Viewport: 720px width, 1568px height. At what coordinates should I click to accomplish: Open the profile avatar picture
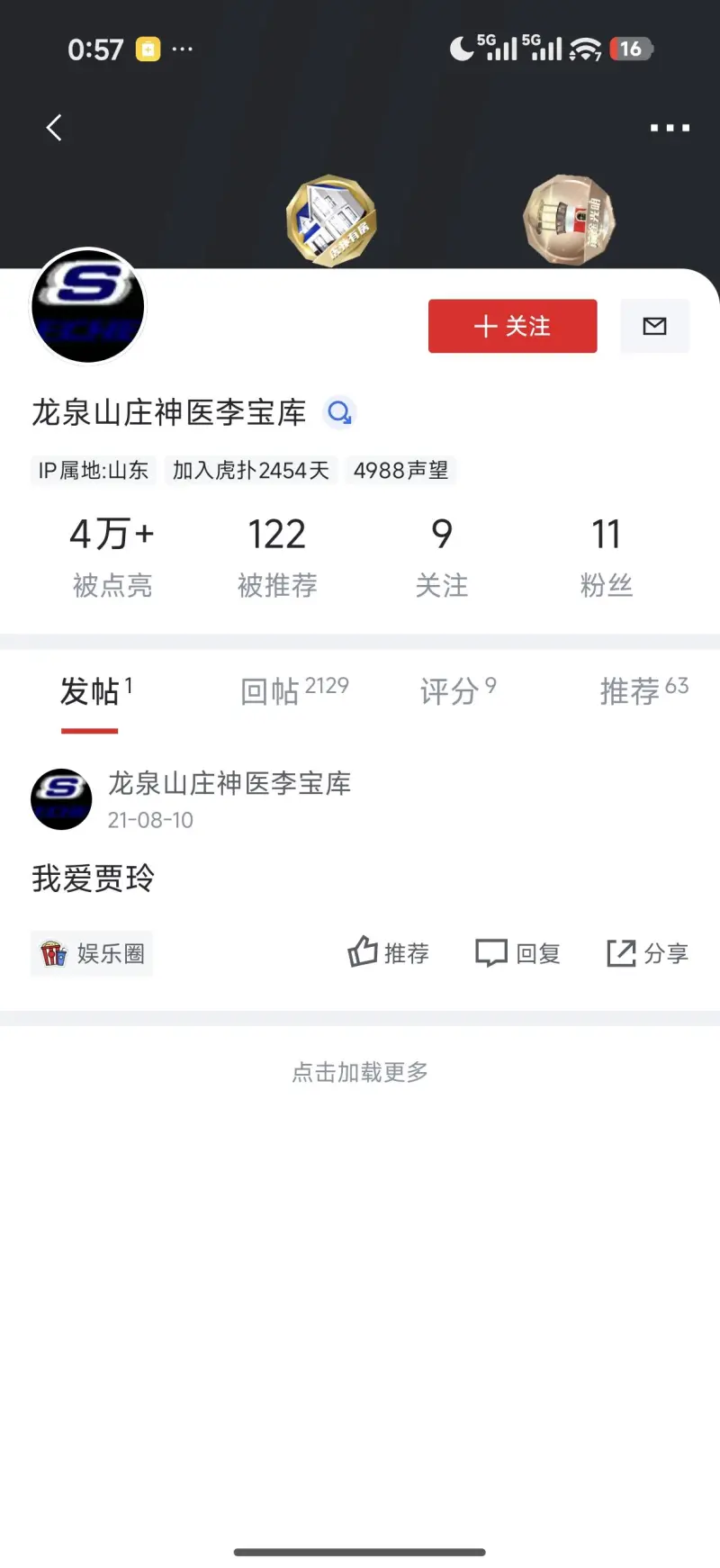(x=88, y=306)
